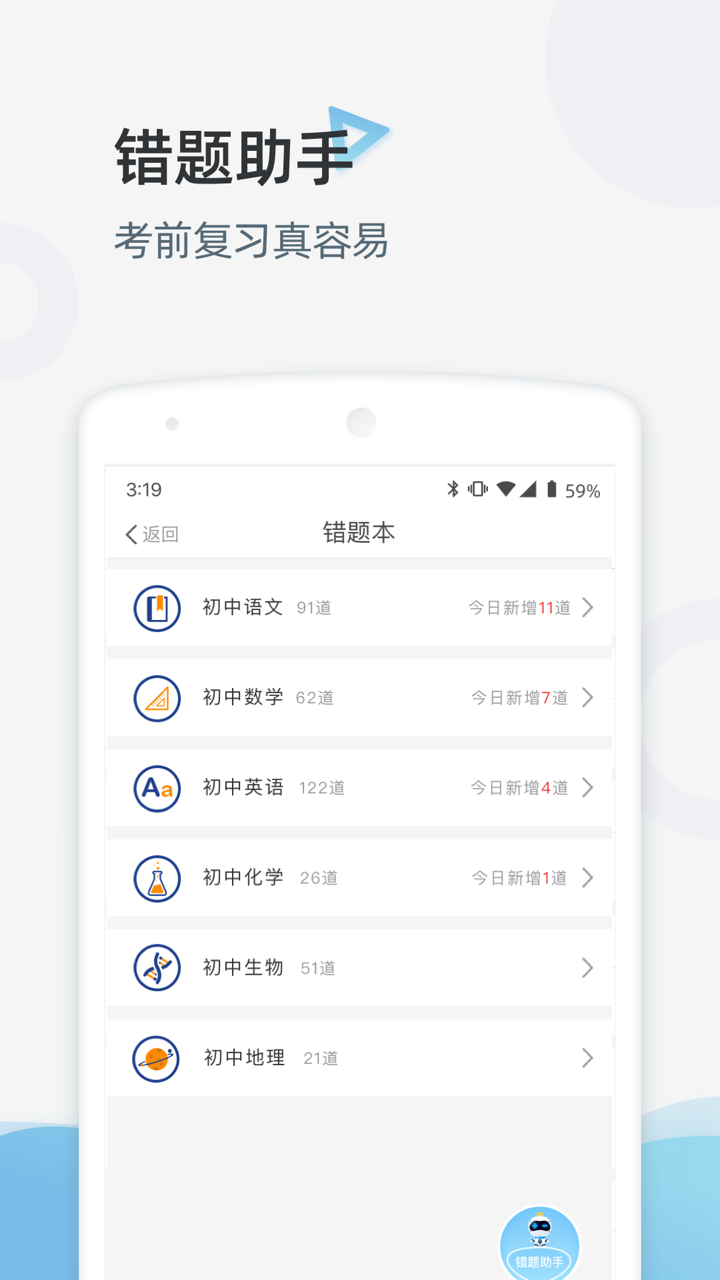Select the 初中生物 DNA icon
Image resolution: width=720 pixels, height=1280 pixels.
156,967
